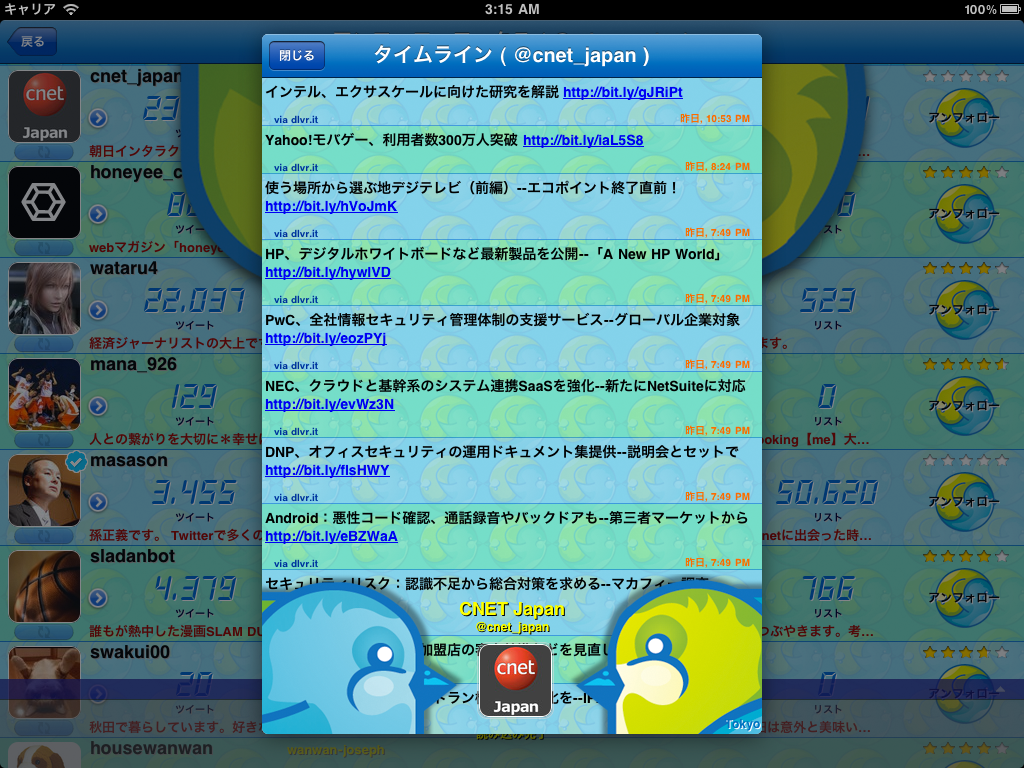Viewport: 1024px width, 768px height.
Task: Tap the CNET Japan profile icon
Action: click(515, 680)
